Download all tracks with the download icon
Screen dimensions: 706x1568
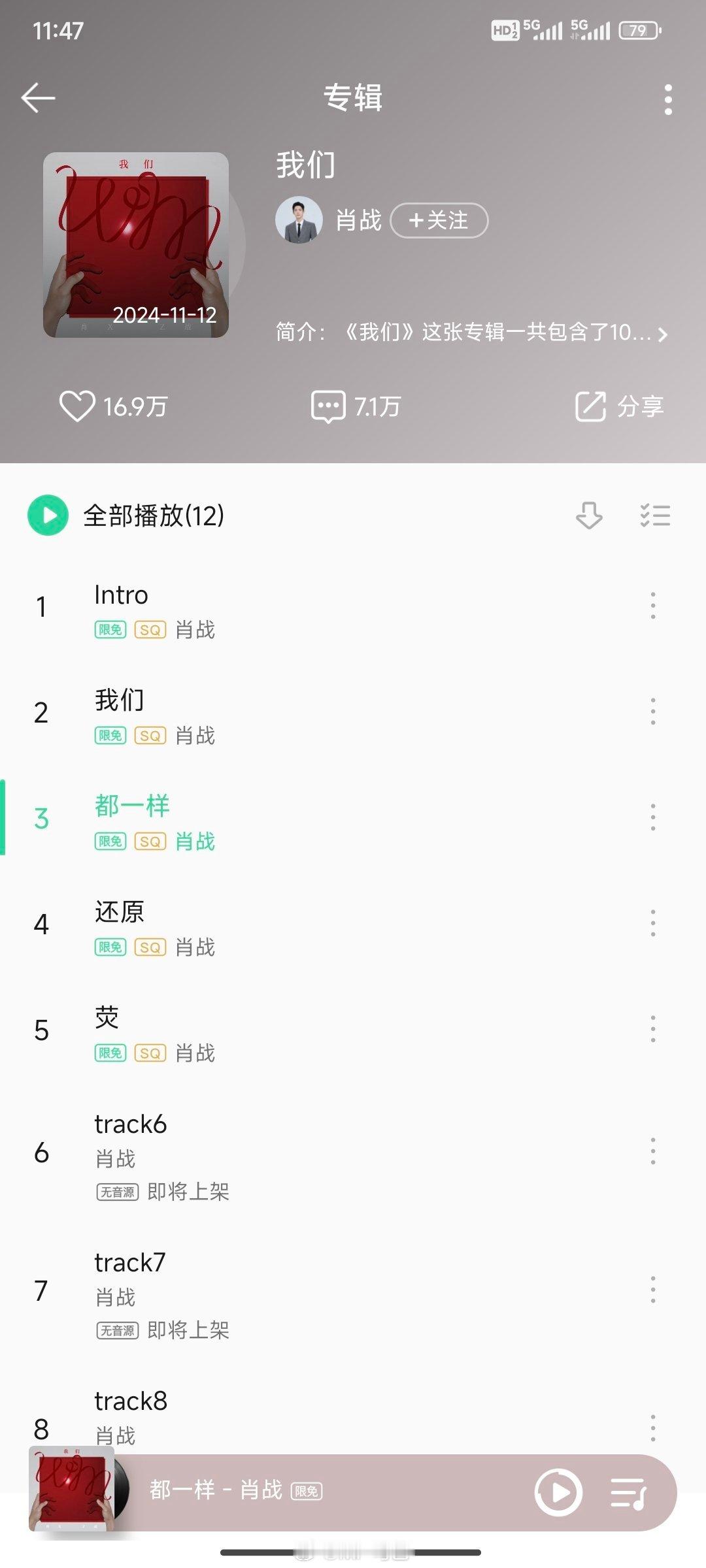589,515
